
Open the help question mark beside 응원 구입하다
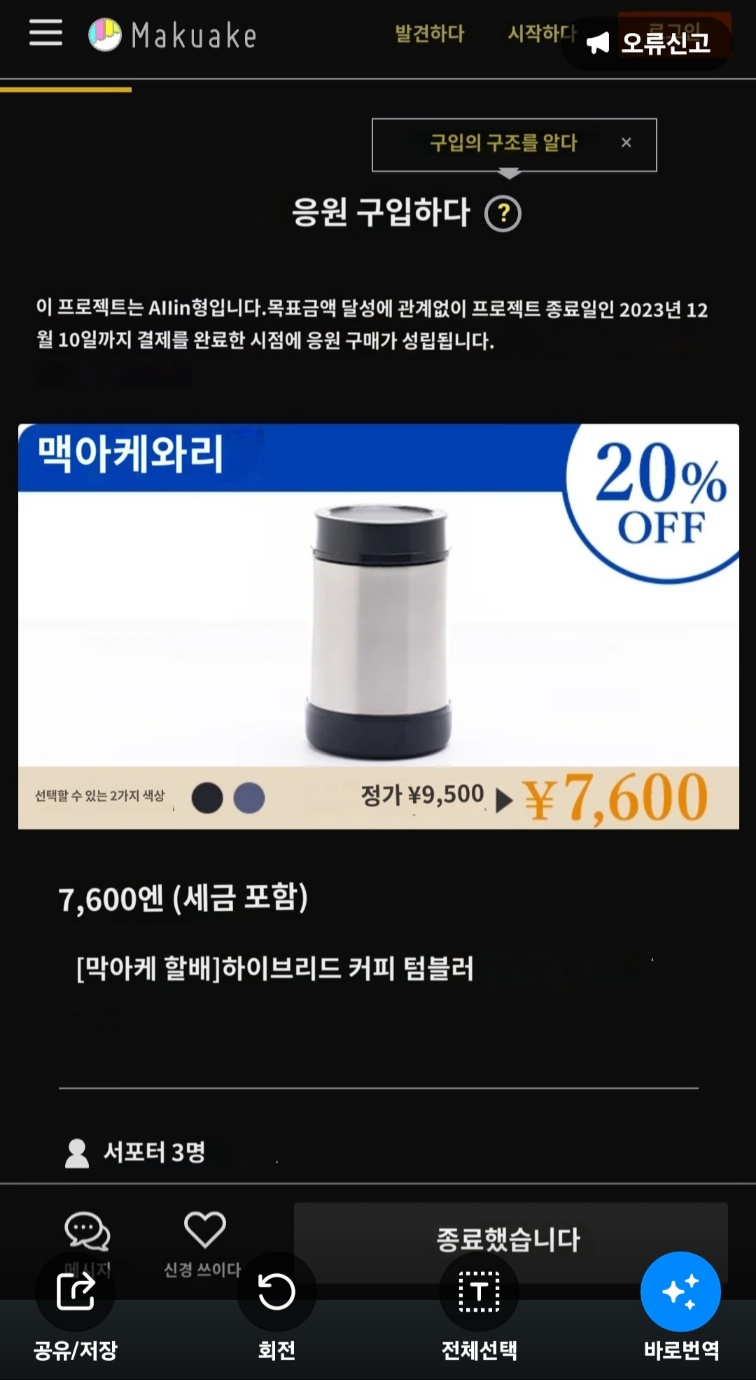(502, 213)
